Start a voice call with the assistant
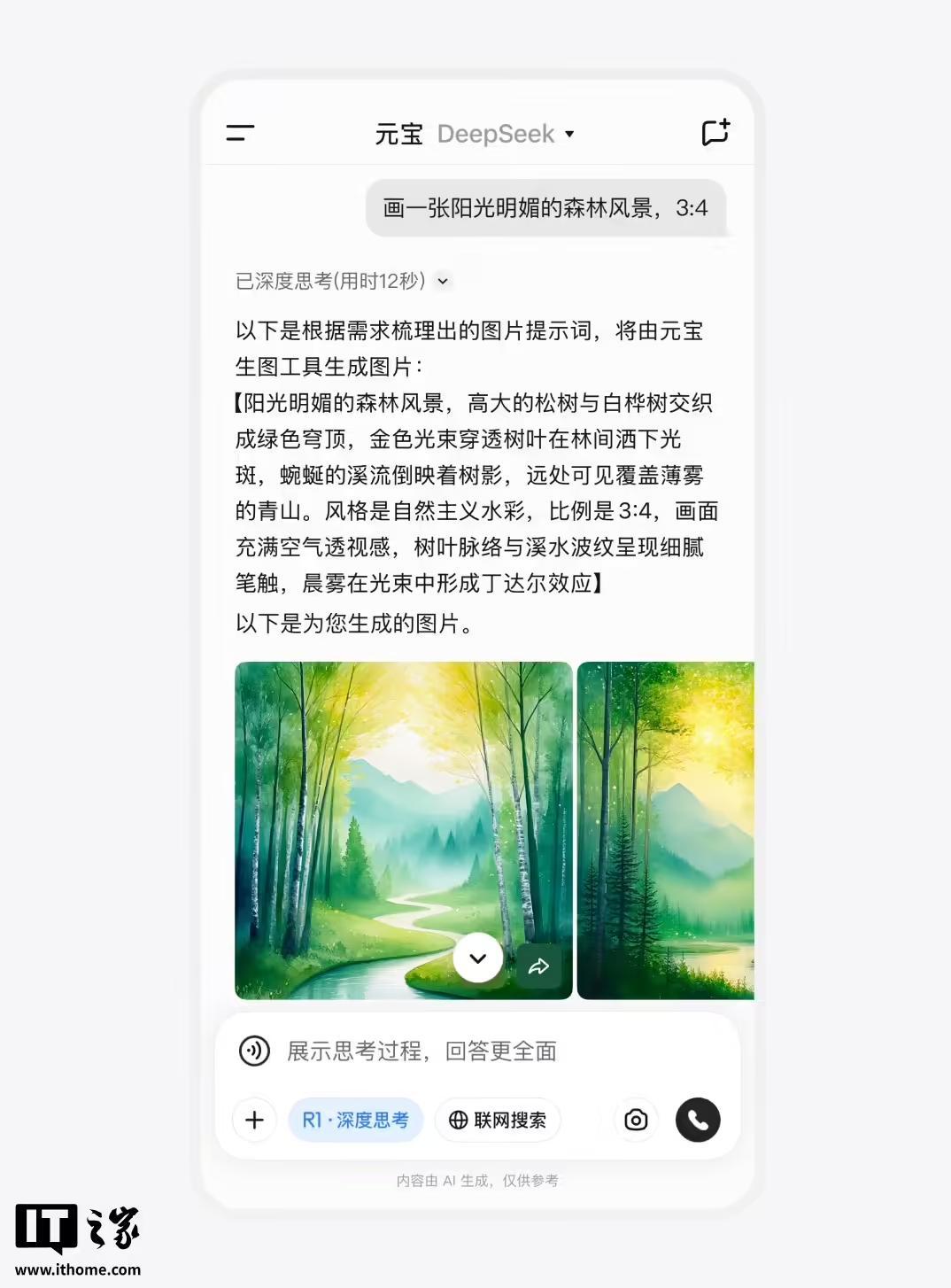951x1288 pixels. pos(698,1120)
